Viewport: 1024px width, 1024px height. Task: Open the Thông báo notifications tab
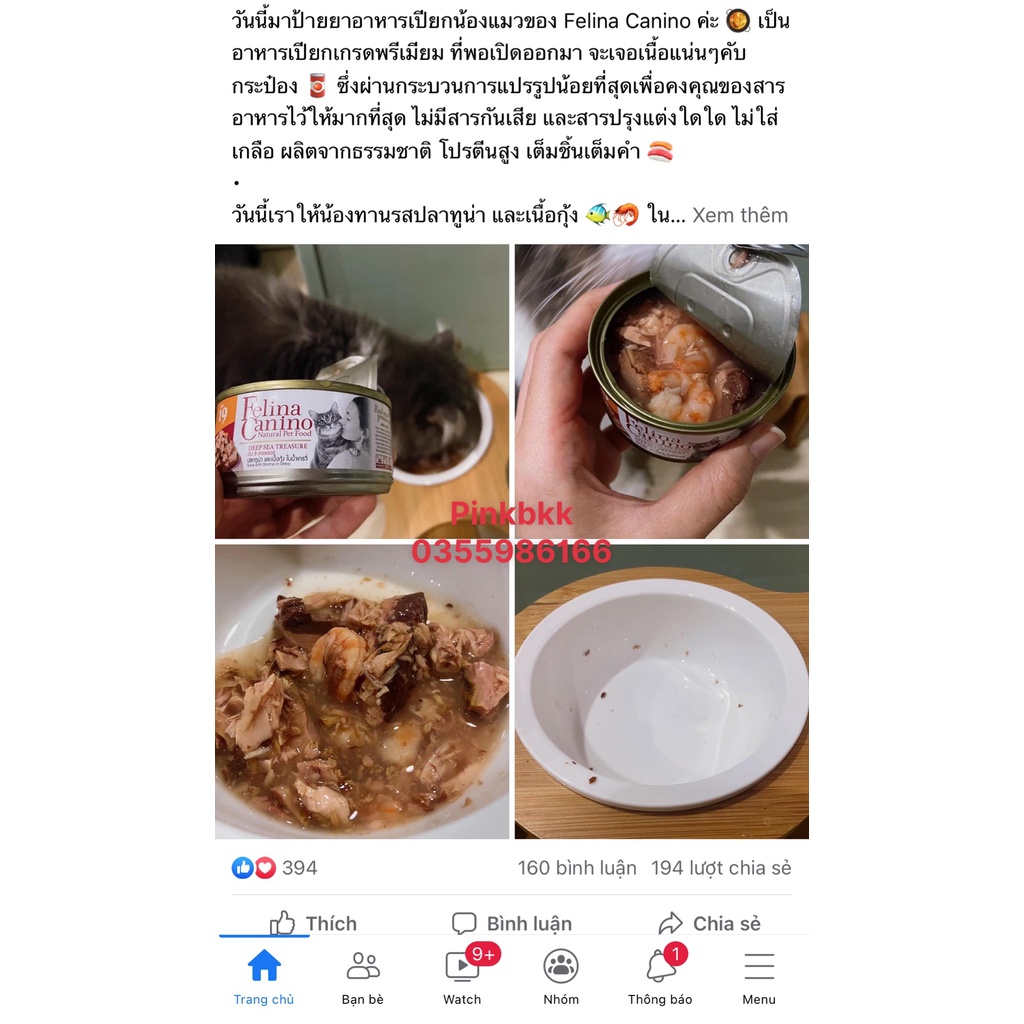coord(660,977)
